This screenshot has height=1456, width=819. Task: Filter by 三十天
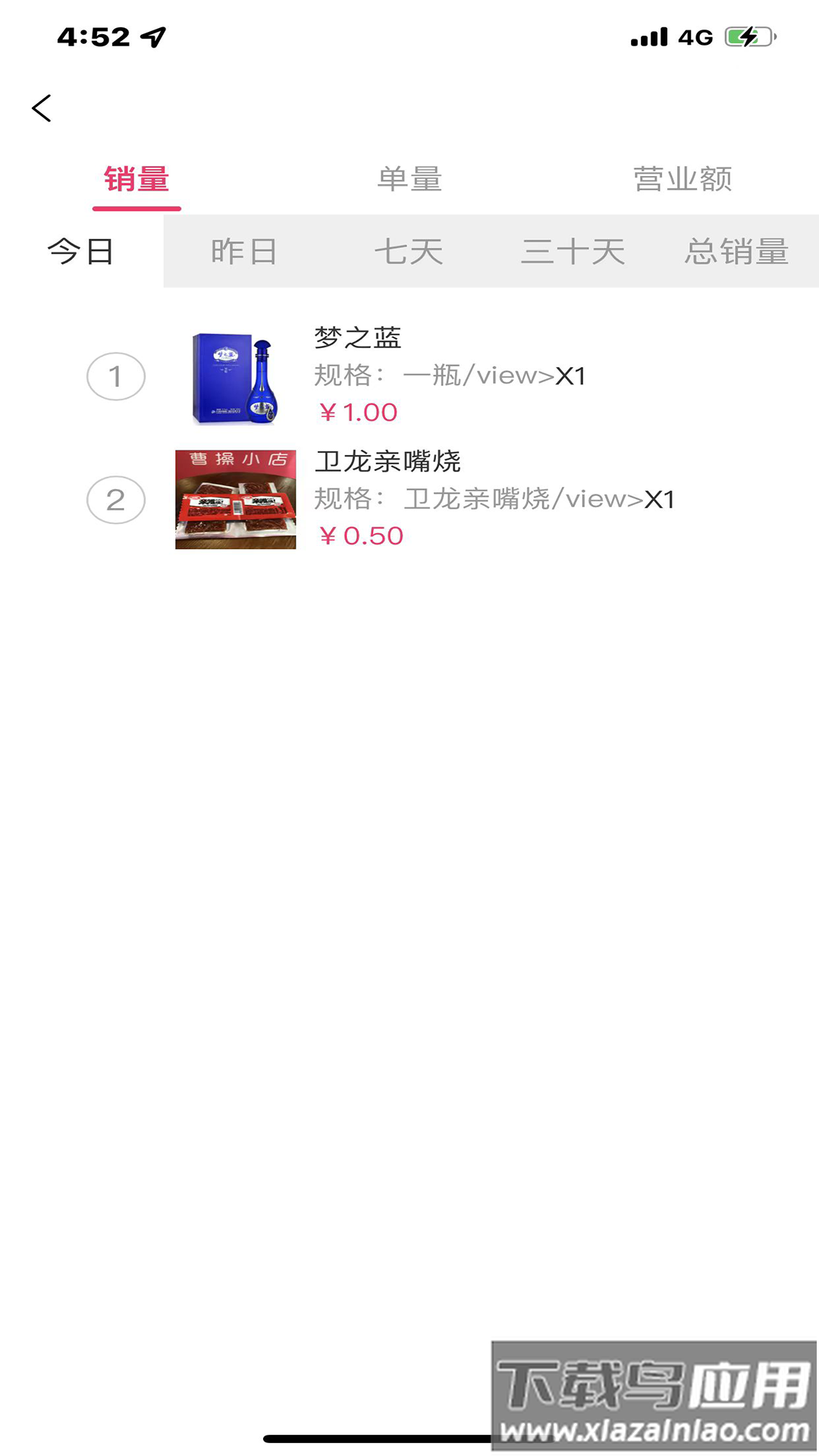coord(573,252)
